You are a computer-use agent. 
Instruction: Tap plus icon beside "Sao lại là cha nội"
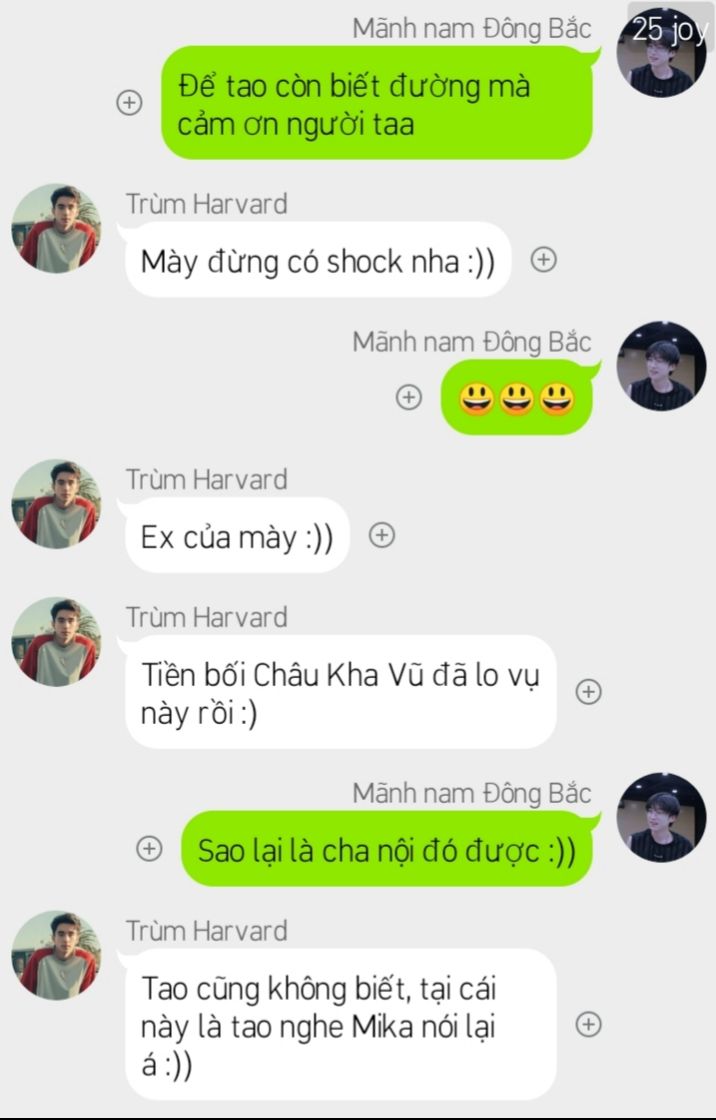pos(149,848)
